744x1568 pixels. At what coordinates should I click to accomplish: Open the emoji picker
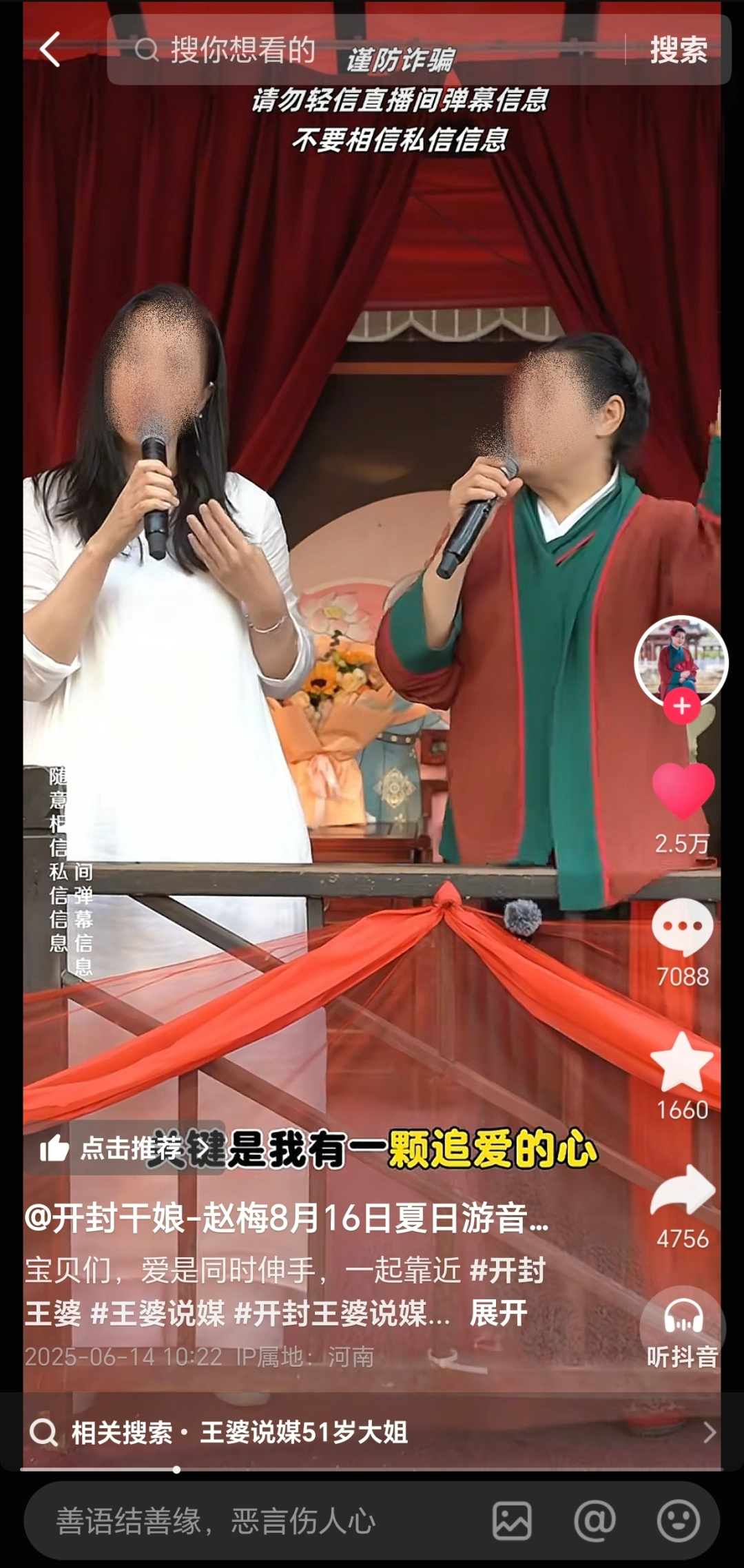coord(678,1520)
